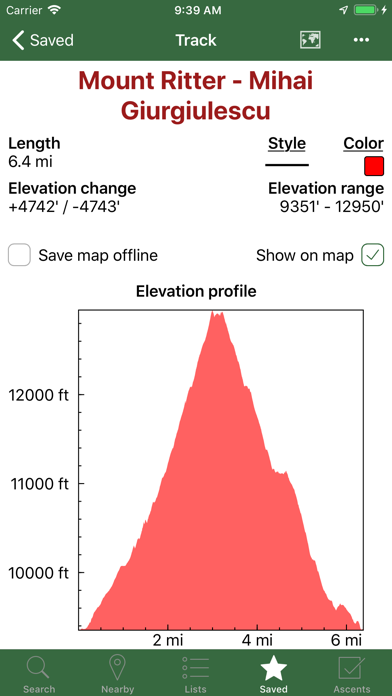Screen dimensions: 392x696
Task: Open the more options menu
Action: point(361,40)
